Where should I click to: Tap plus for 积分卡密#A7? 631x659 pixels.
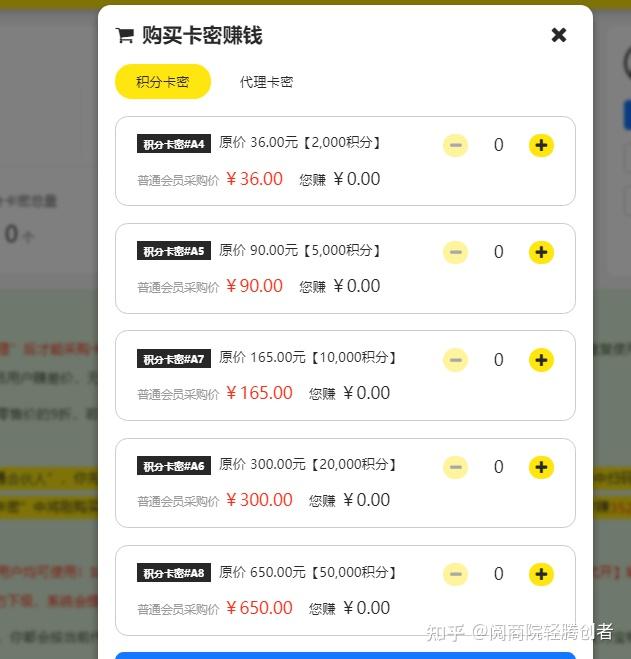click(541, 359)
